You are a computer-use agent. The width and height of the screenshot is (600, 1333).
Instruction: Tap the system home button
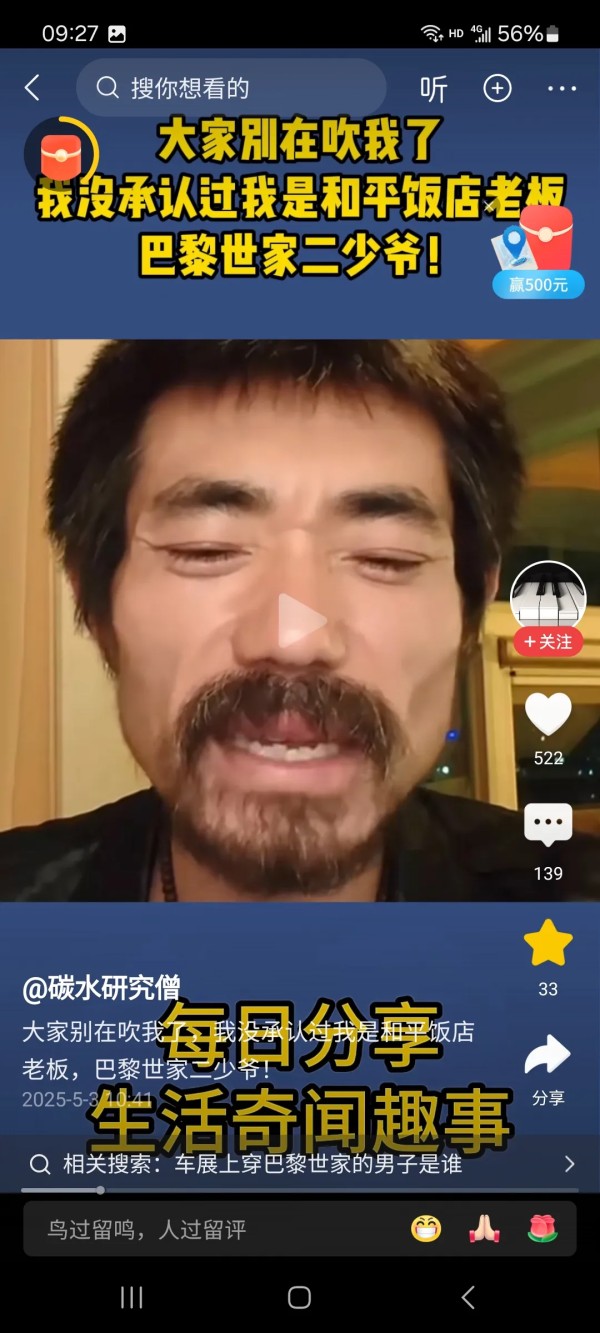[299, 1298]
